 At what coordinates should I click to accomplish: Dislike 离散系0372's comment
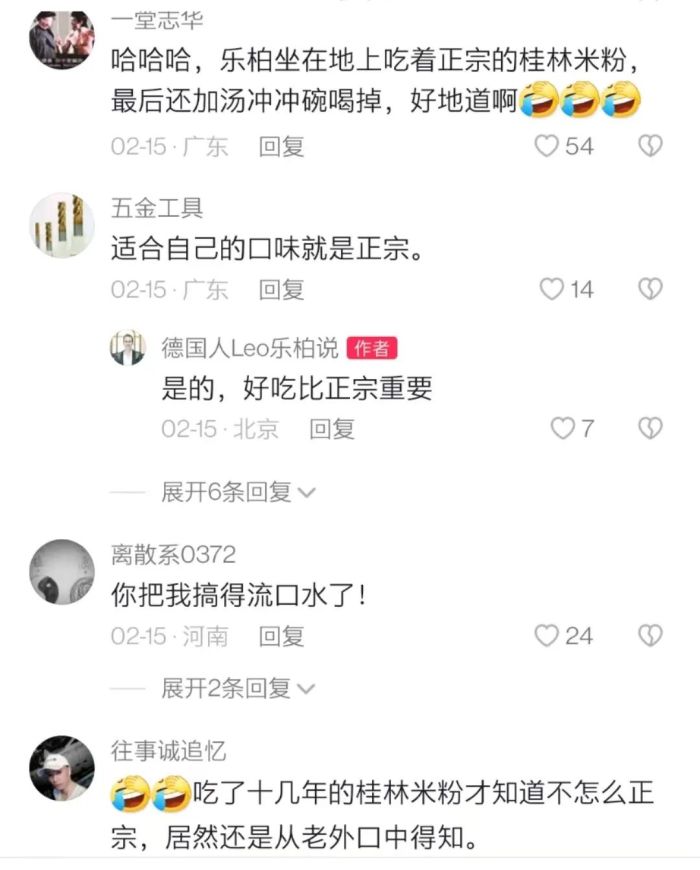click(x=650, y=635)
